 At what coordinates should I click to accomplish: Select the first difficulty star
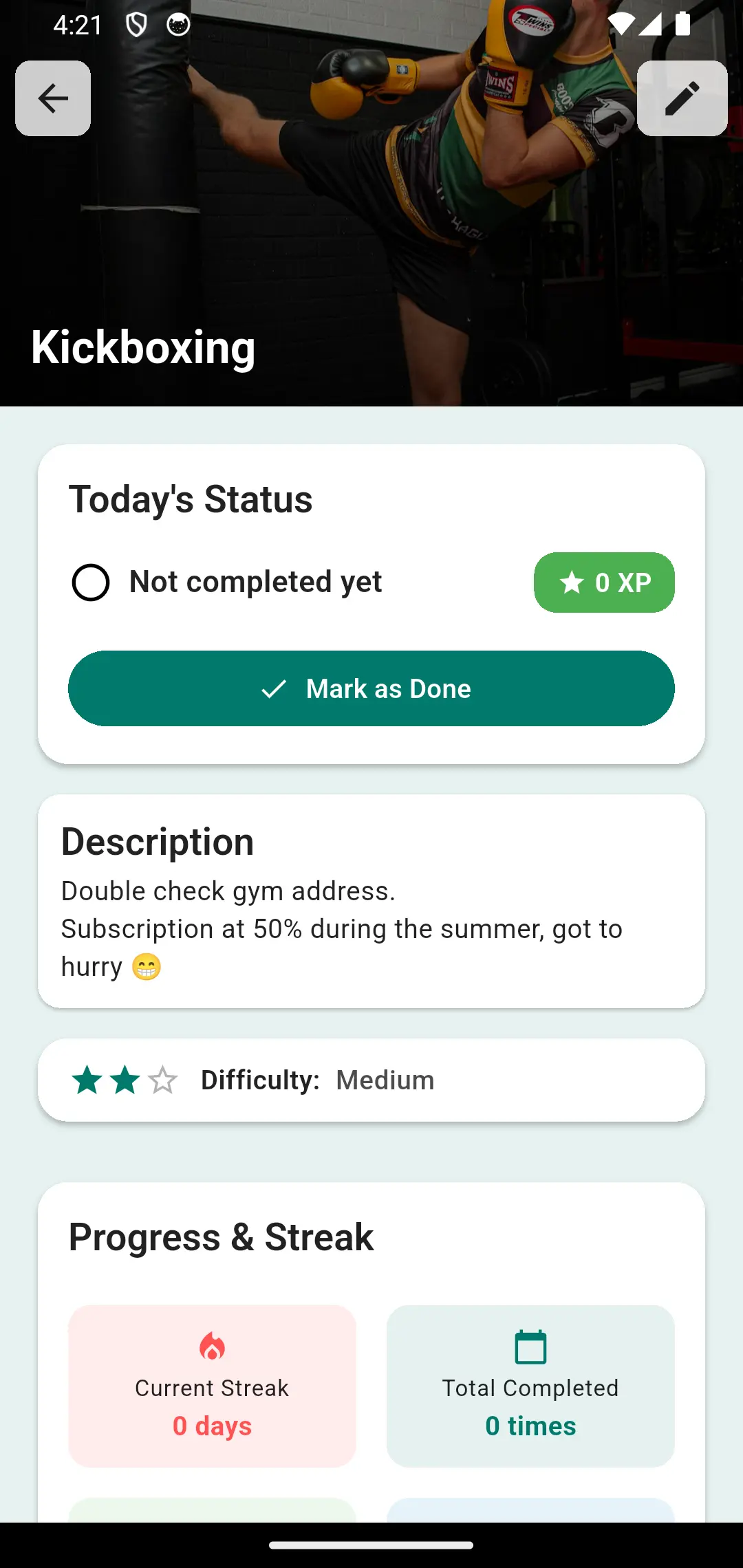pos(88,1079)
